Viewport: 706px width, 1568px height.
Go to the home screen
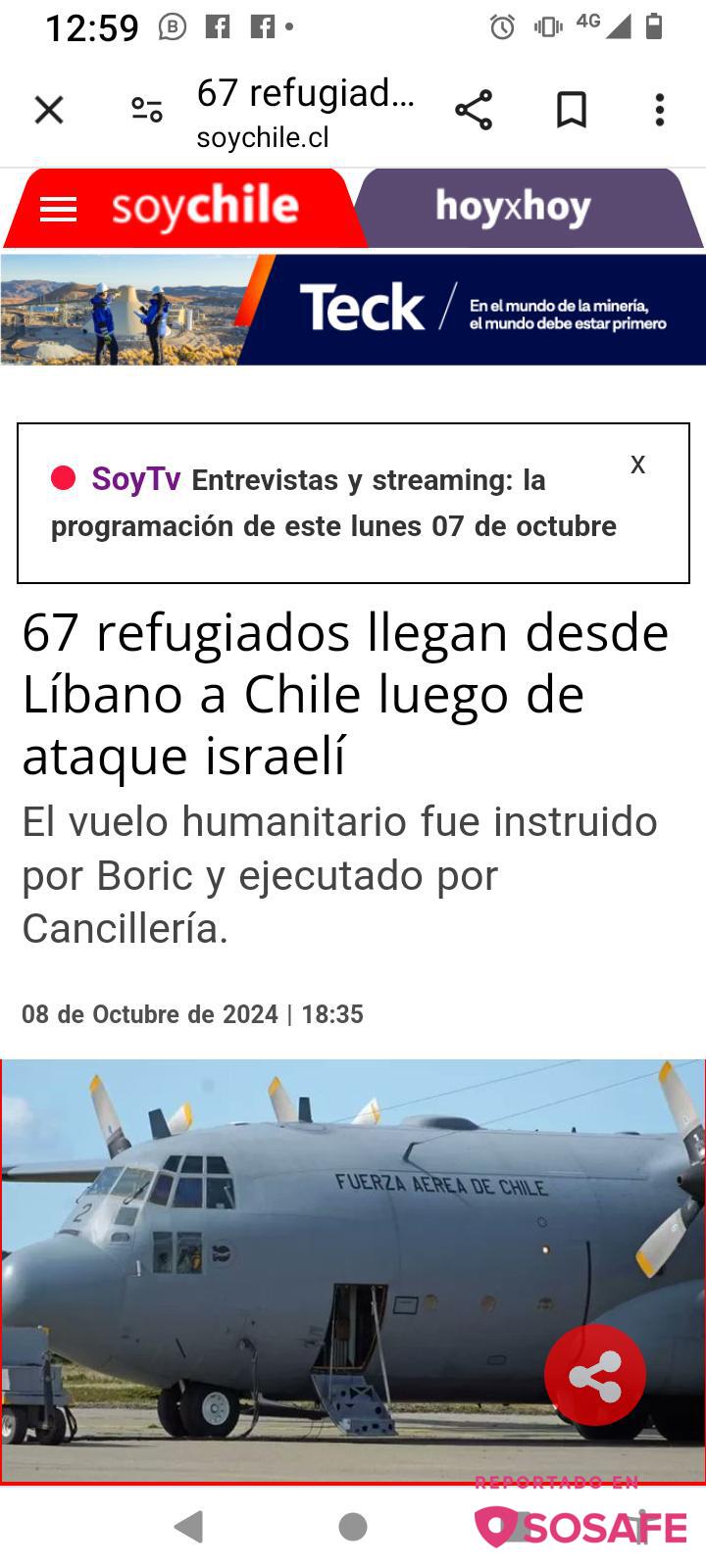click(x=353, y=1526)
